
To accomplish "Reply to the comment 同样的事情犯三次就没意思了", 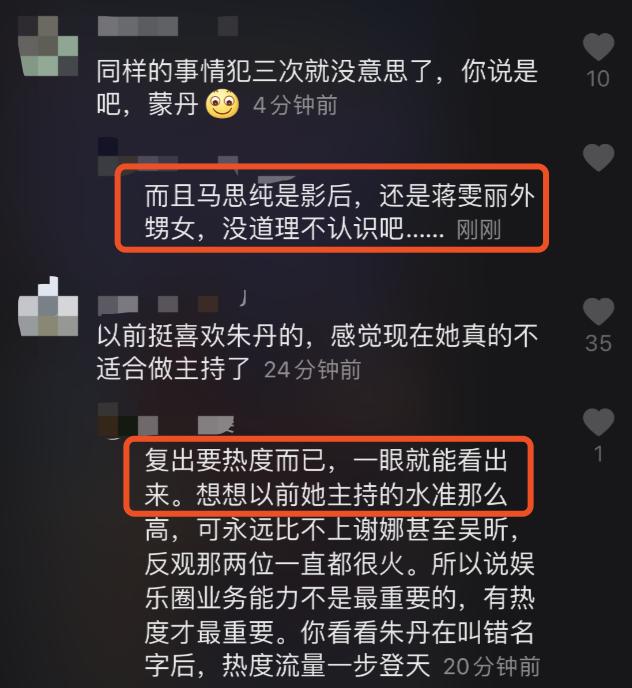I will pos(317,88).
